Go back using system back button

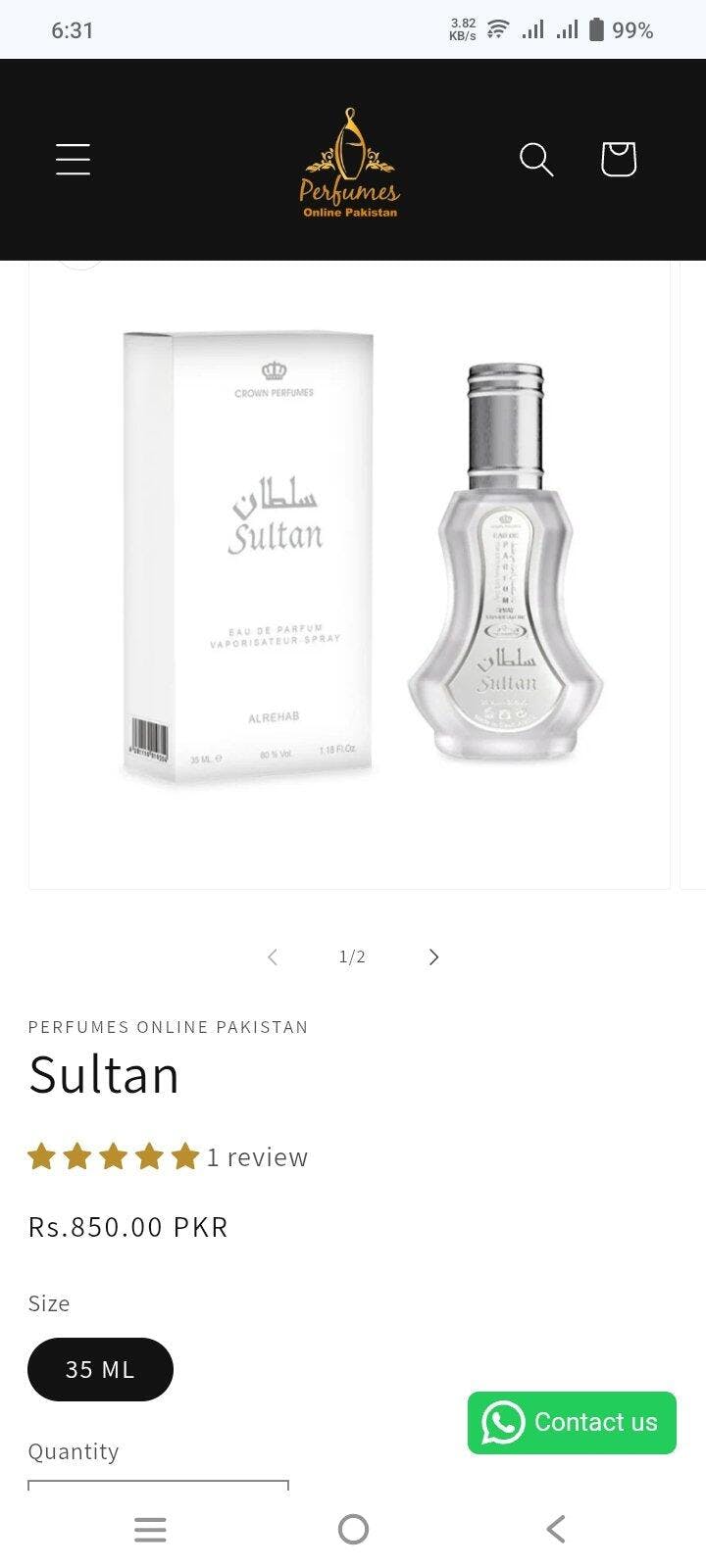tap(556, 1529)
